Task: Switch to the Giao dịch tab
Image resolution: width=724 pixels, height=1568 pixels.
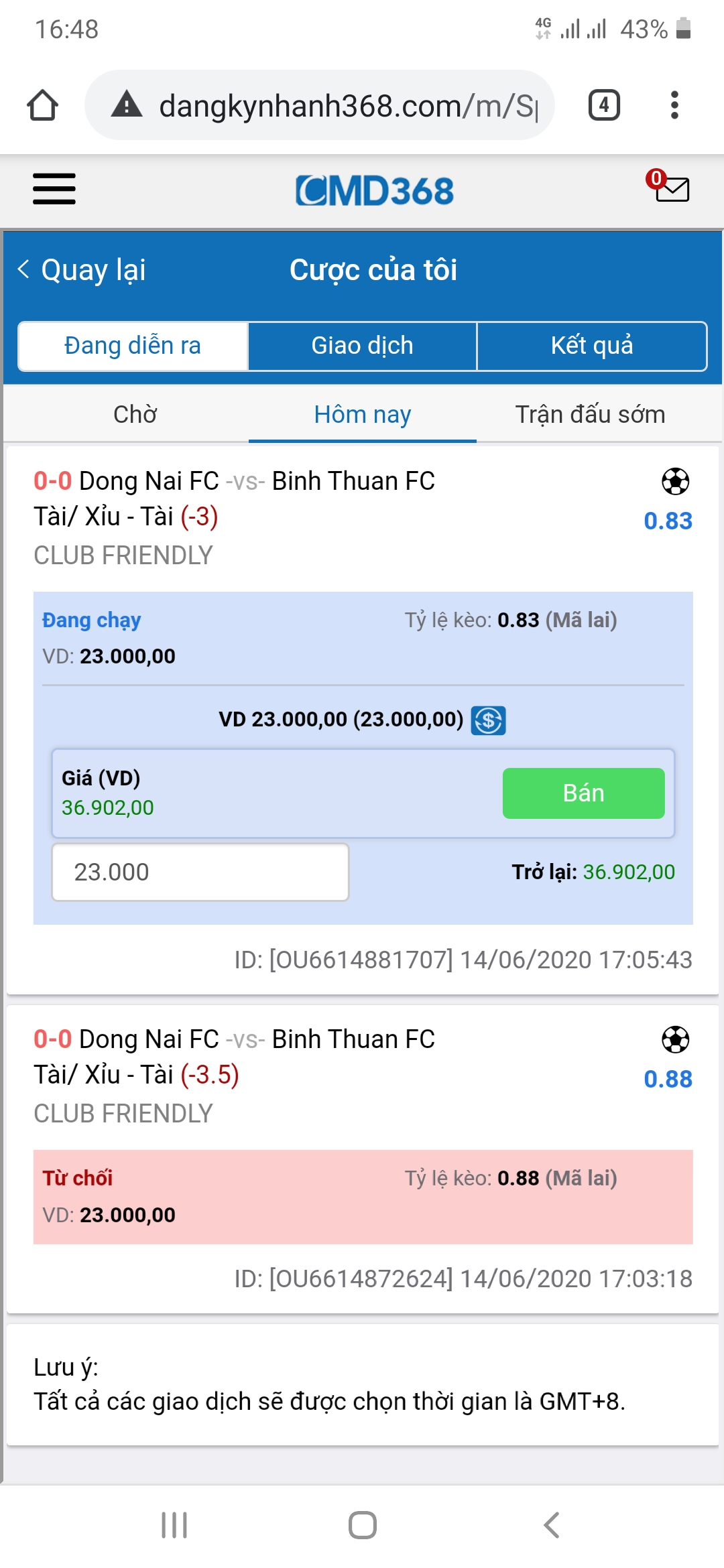Action: [362, 345]
